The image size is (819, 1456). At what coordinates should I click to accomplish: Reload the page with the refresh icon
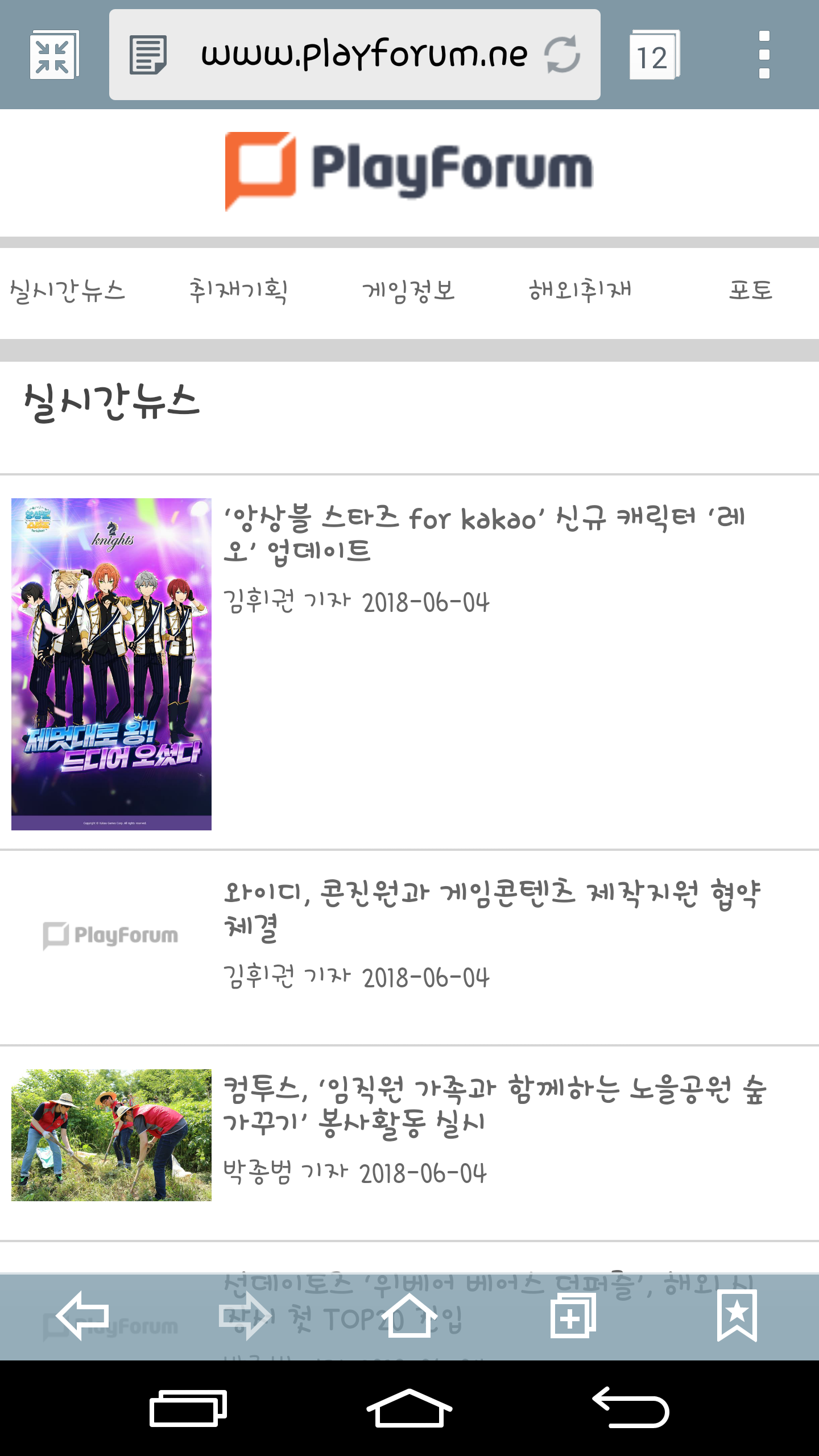(562, 55)
